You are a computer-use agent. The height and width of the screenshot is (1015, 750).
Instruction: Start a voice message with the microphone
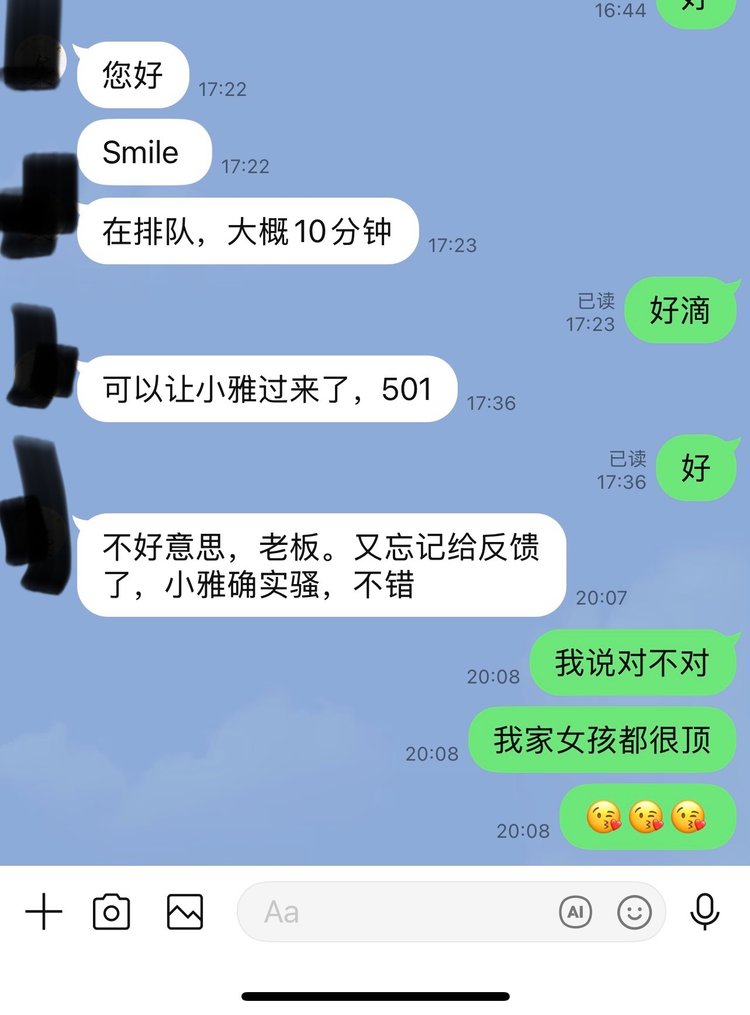(705, 912)
